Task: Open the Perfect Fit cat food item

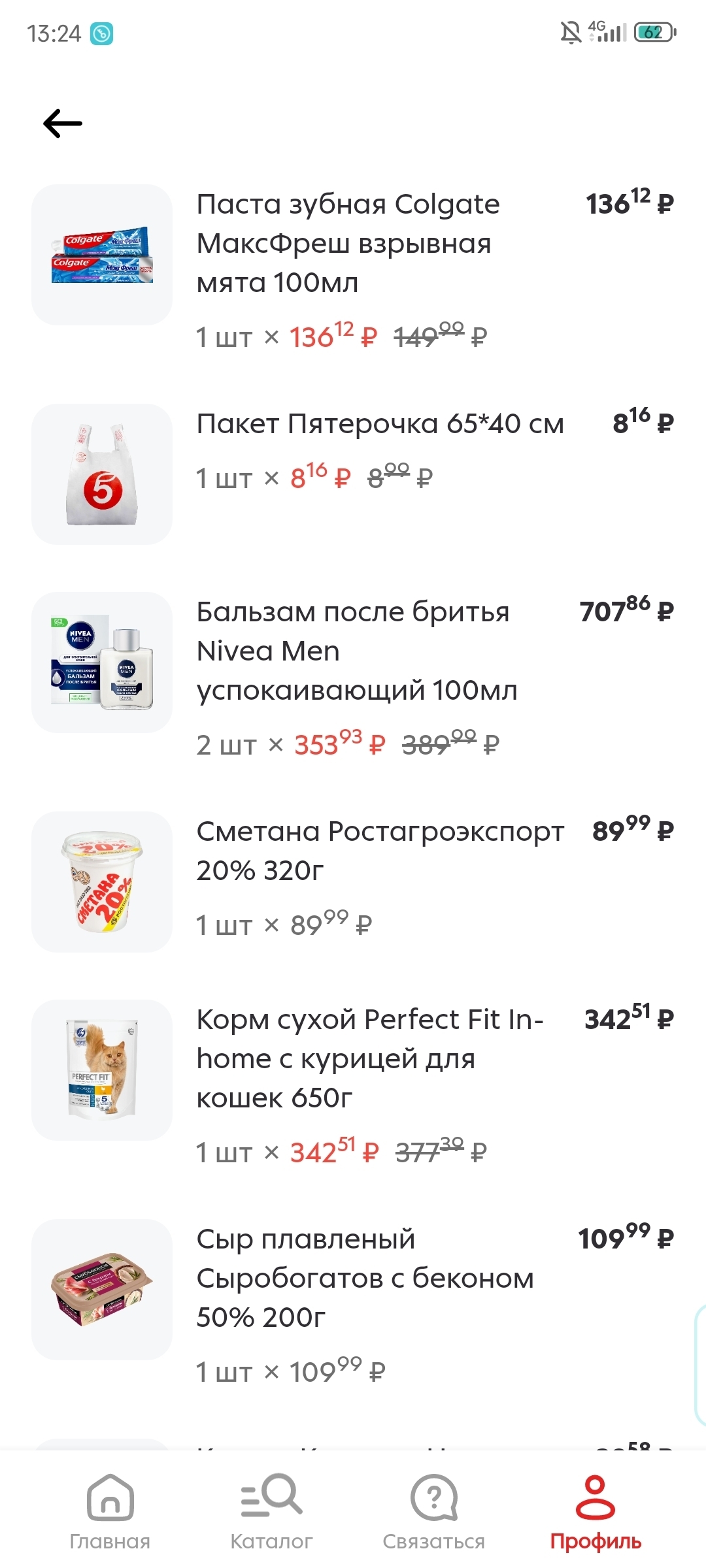Action: (369, 1058)
